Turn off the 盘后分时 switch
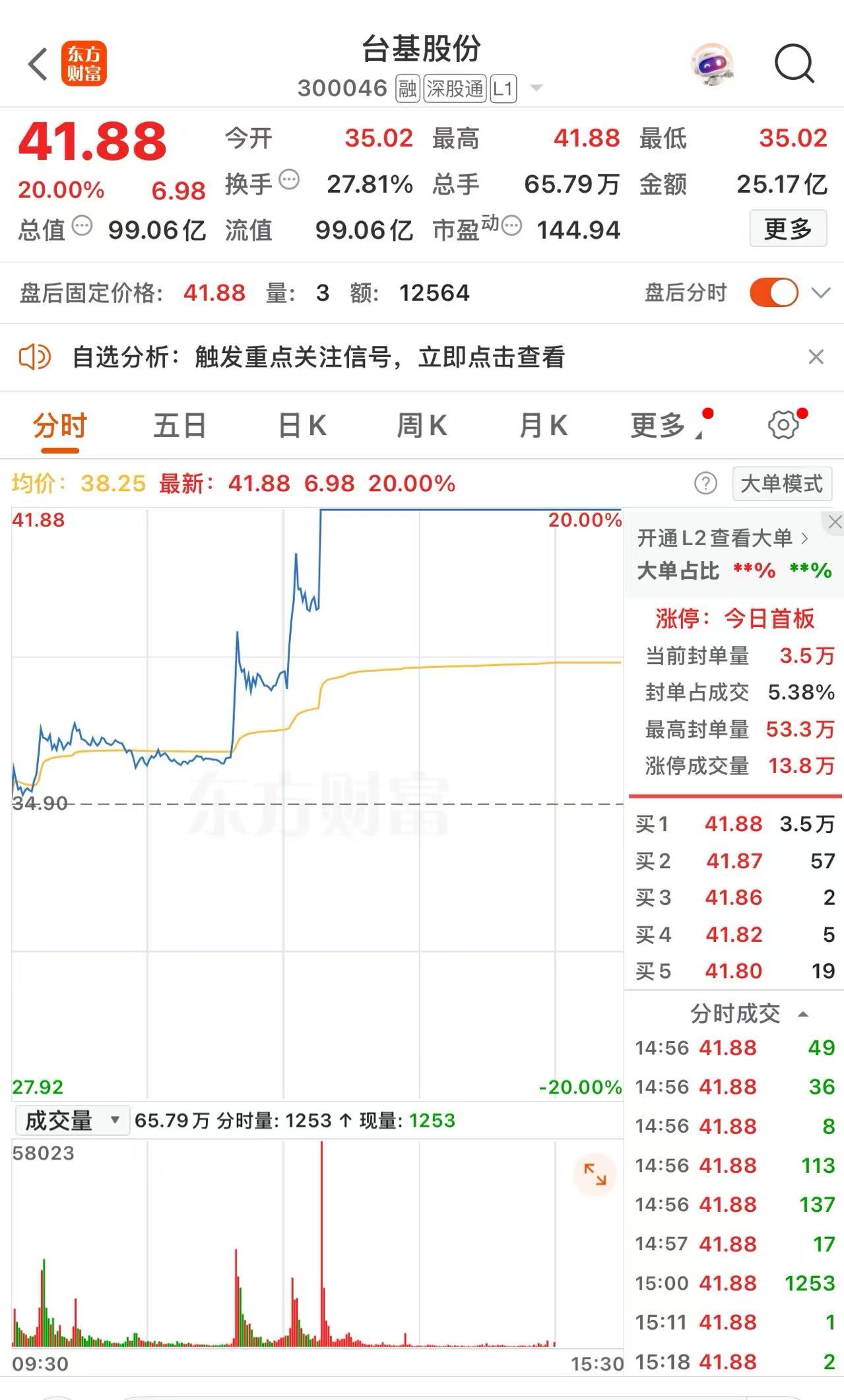The image size is (844, 1400). click(x=773, y=292)
